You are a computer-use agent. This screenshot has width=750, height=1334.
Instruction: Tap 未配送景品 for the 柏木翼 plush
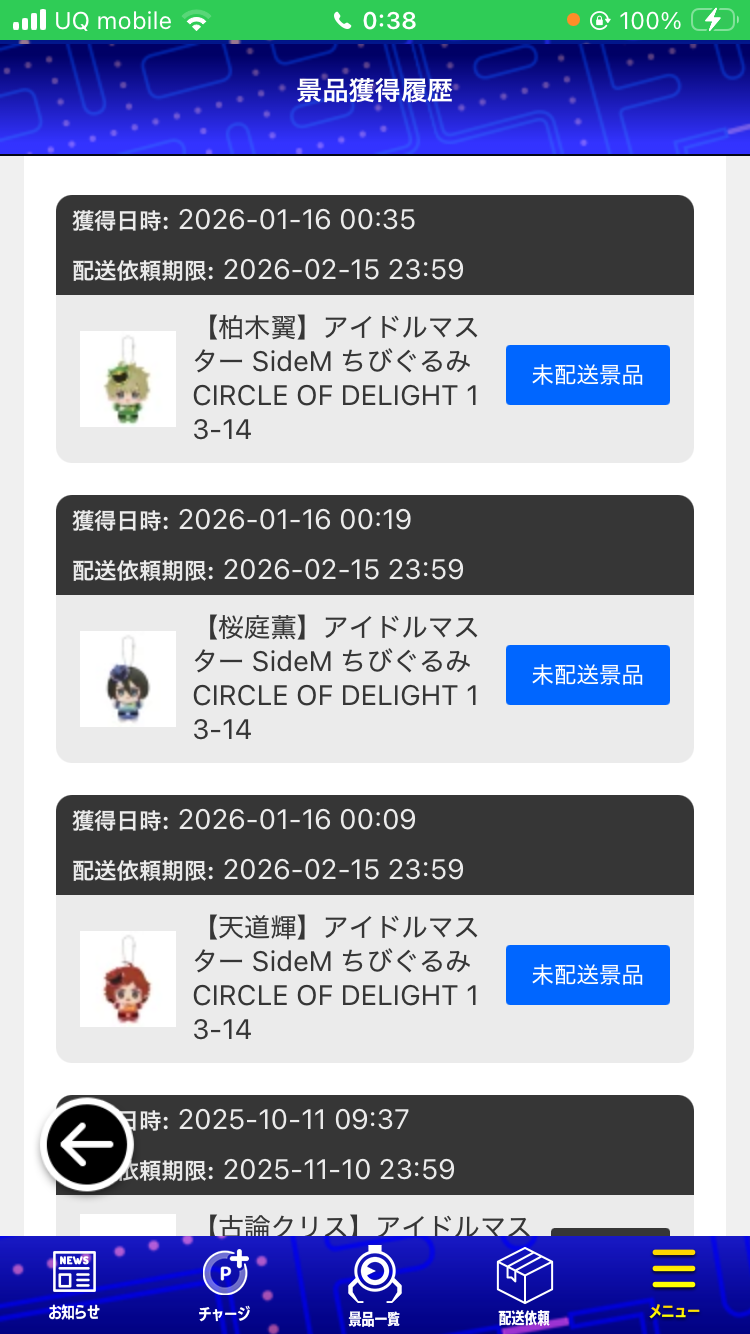point(587,375)
